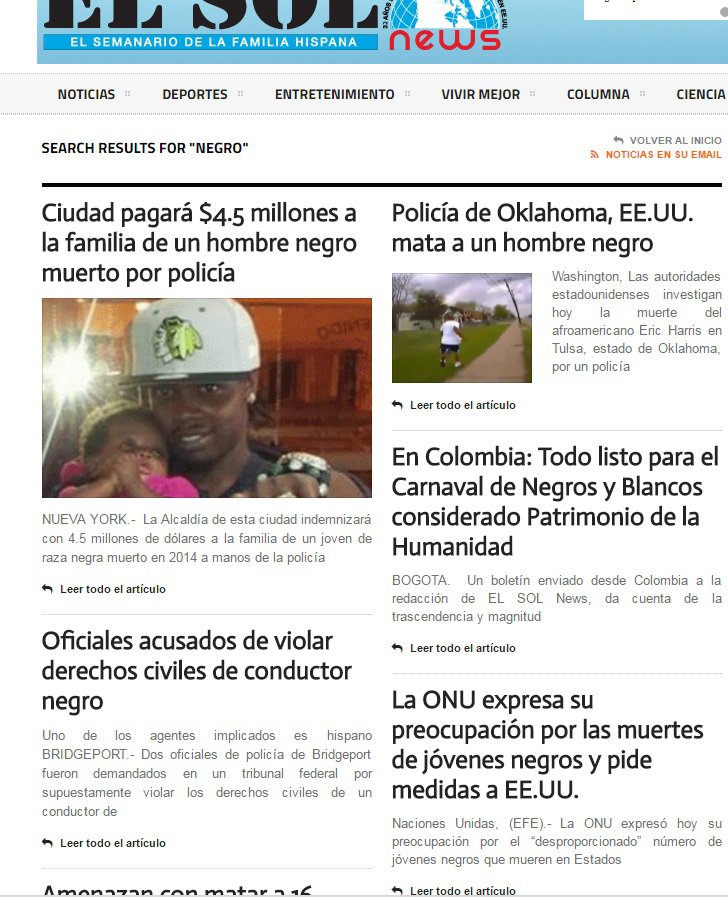Tap the Volver al inicio link
728x897 pixels.
674,141
